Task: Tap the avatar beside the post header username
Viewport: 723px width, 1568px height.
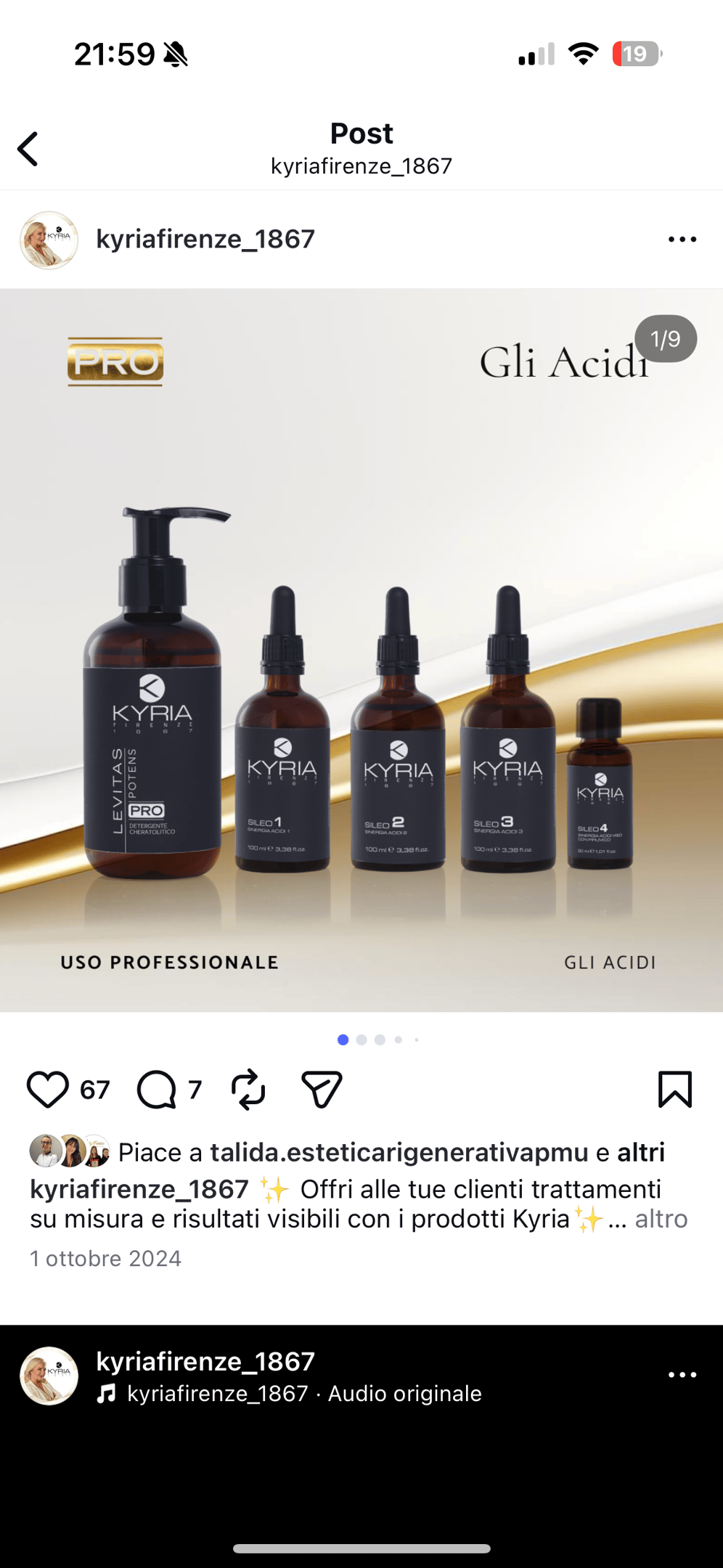Action: click(49, 240)
